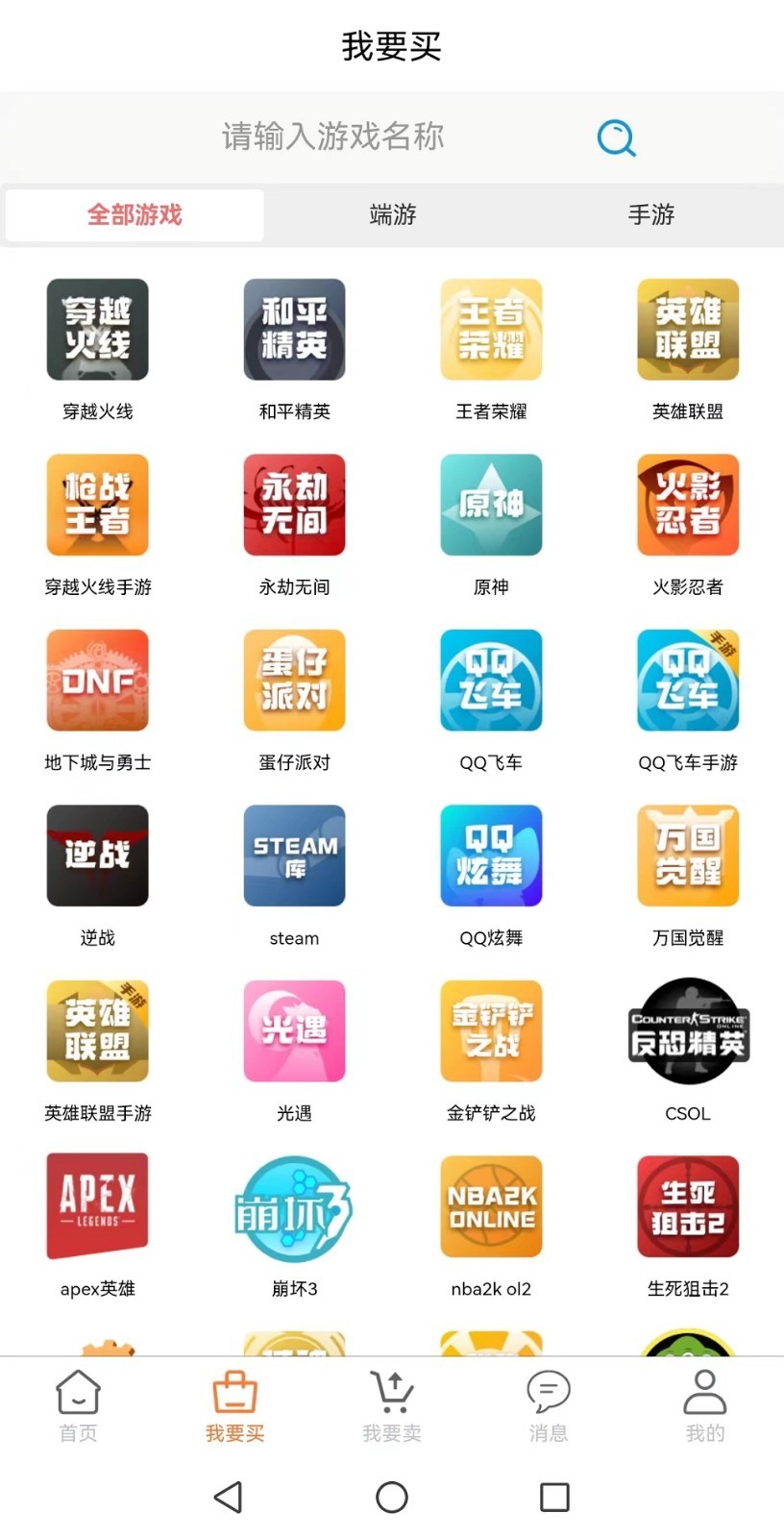Image resolution: width=784 pixels, height=1538 pixels.
Task: Open 王者荣耀 game listings
Action: click(x=490, y=329)
